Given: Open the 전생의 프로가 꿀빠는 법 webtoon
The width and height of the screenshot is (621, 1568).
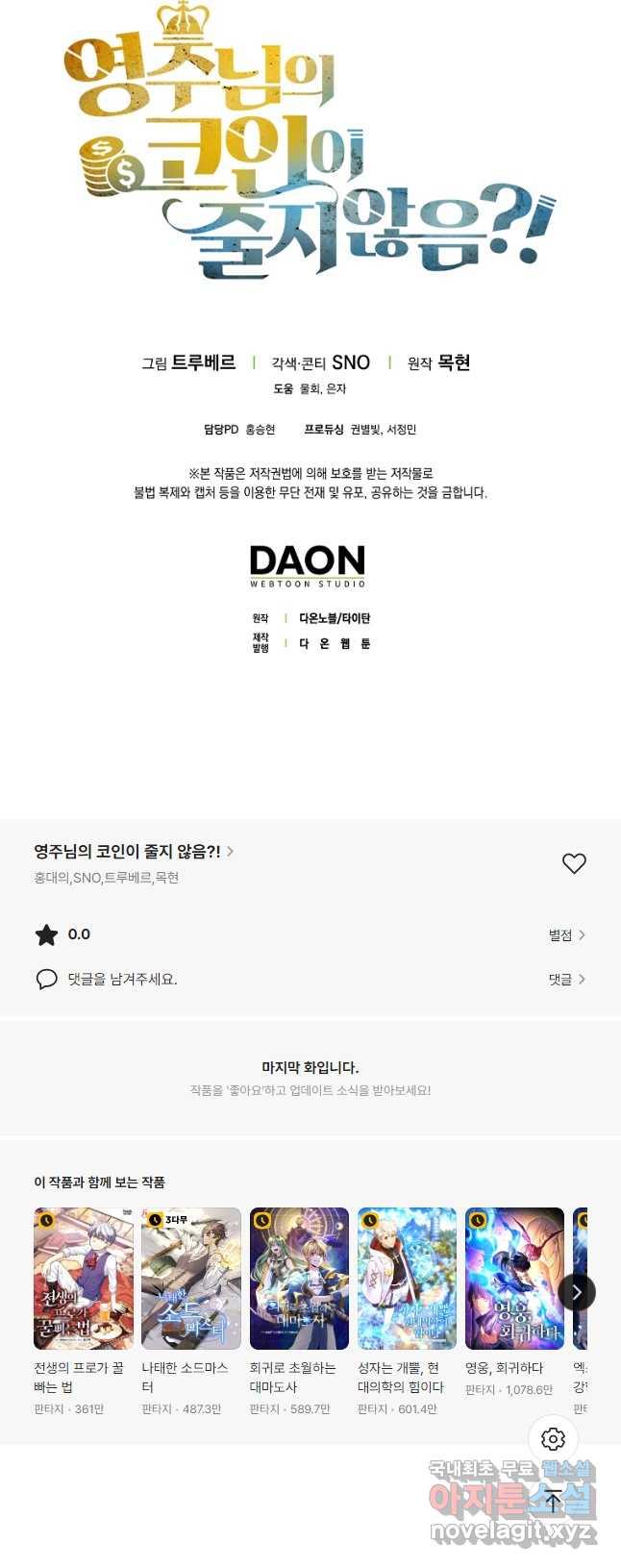Looking at the screenshot, I should coord(84,1278).
